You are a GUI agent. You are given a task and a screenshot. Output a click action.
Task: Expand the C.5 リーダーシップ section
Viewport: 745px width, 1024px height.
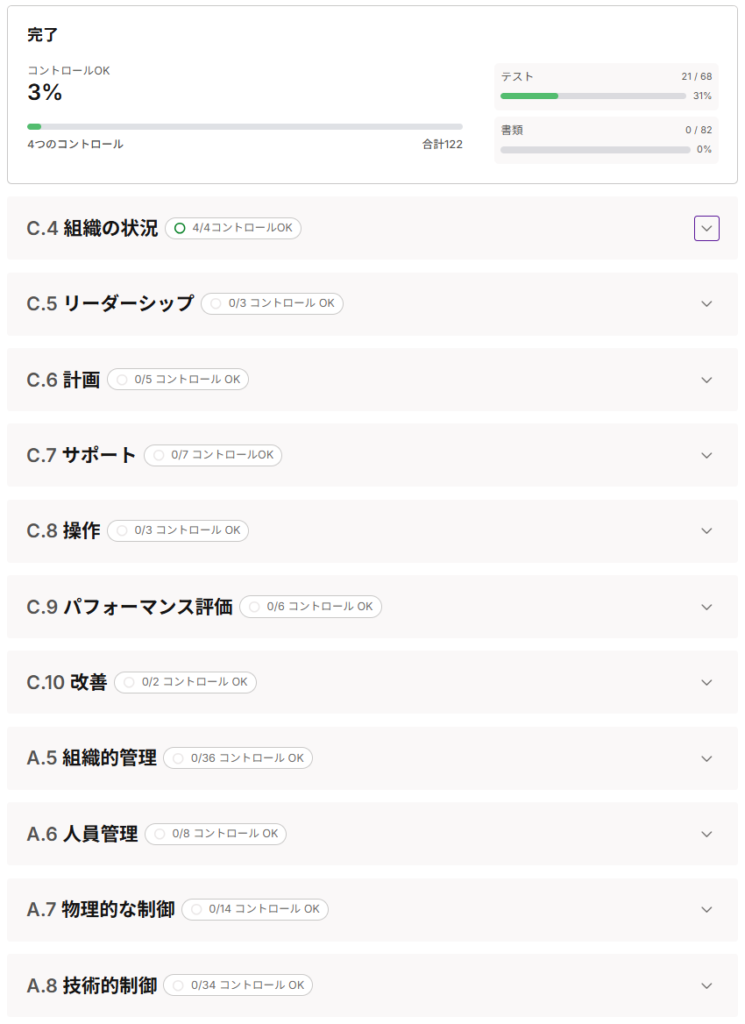[x=706, y=304]
